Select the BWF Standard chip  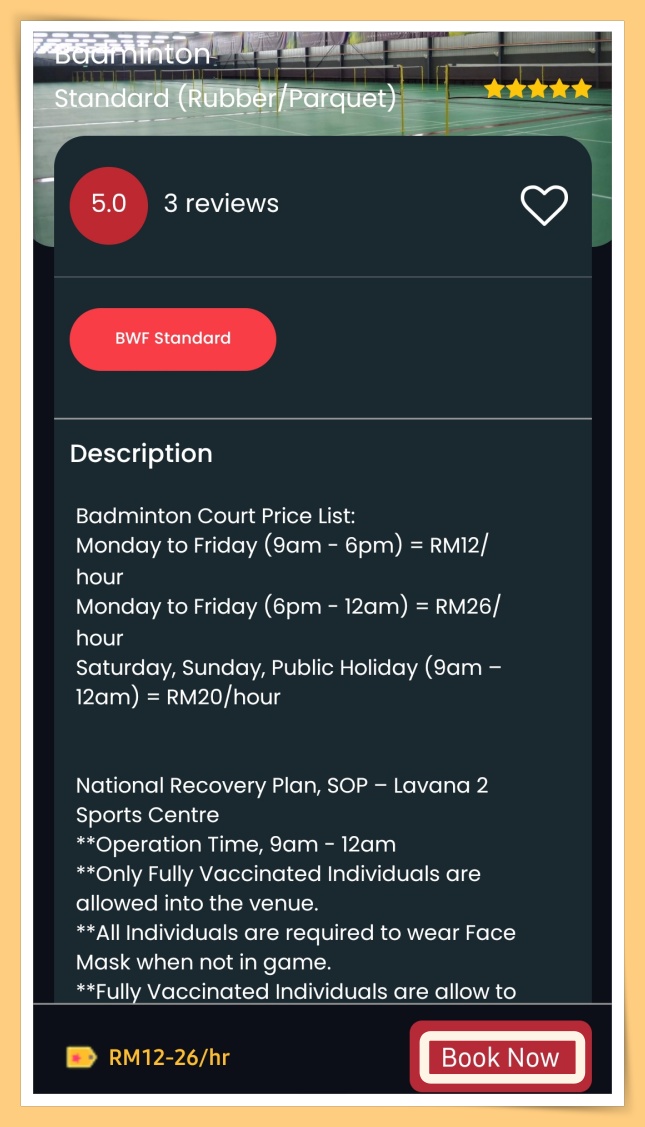tap(173, 339)
